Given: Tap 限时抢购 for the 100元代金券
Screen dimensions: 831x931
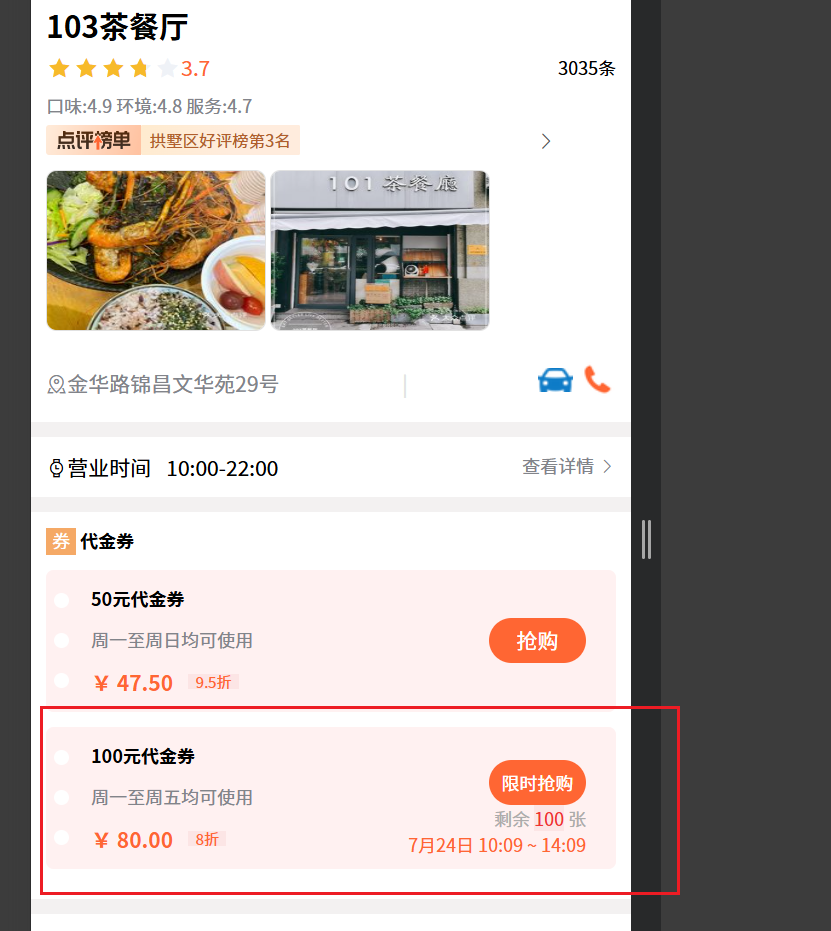Looking at the screenshot, I should pos(537,783).
